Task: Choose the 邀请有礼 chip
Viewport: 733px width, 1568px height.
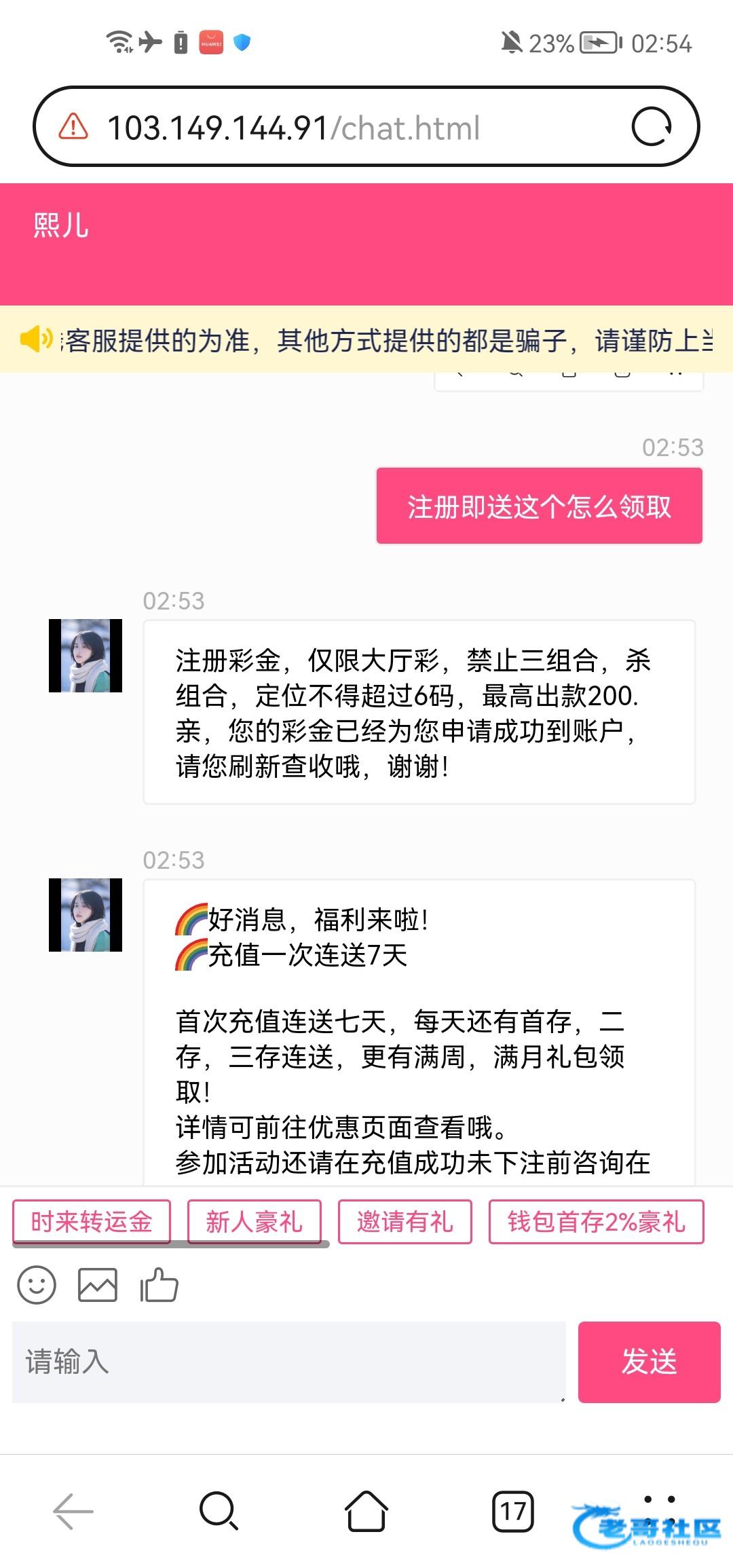Action: tap(405, 1222)
